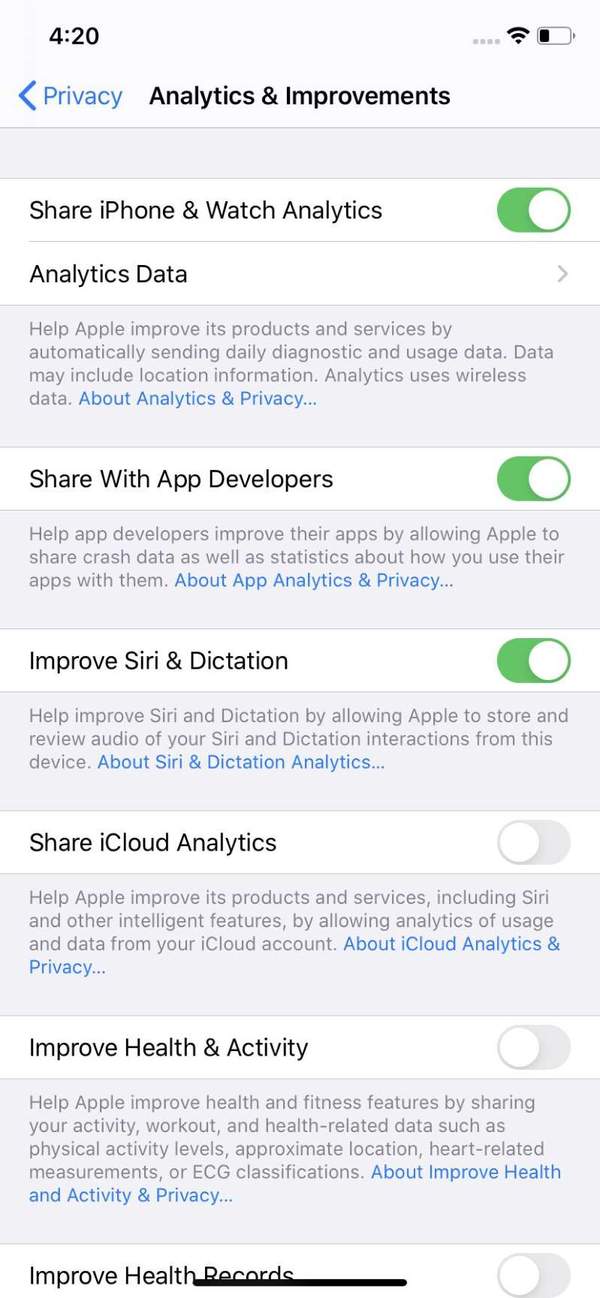600x1298 pixels.
Task: Read About App Analytics & Privacy
Action: [x=313, y=581]
